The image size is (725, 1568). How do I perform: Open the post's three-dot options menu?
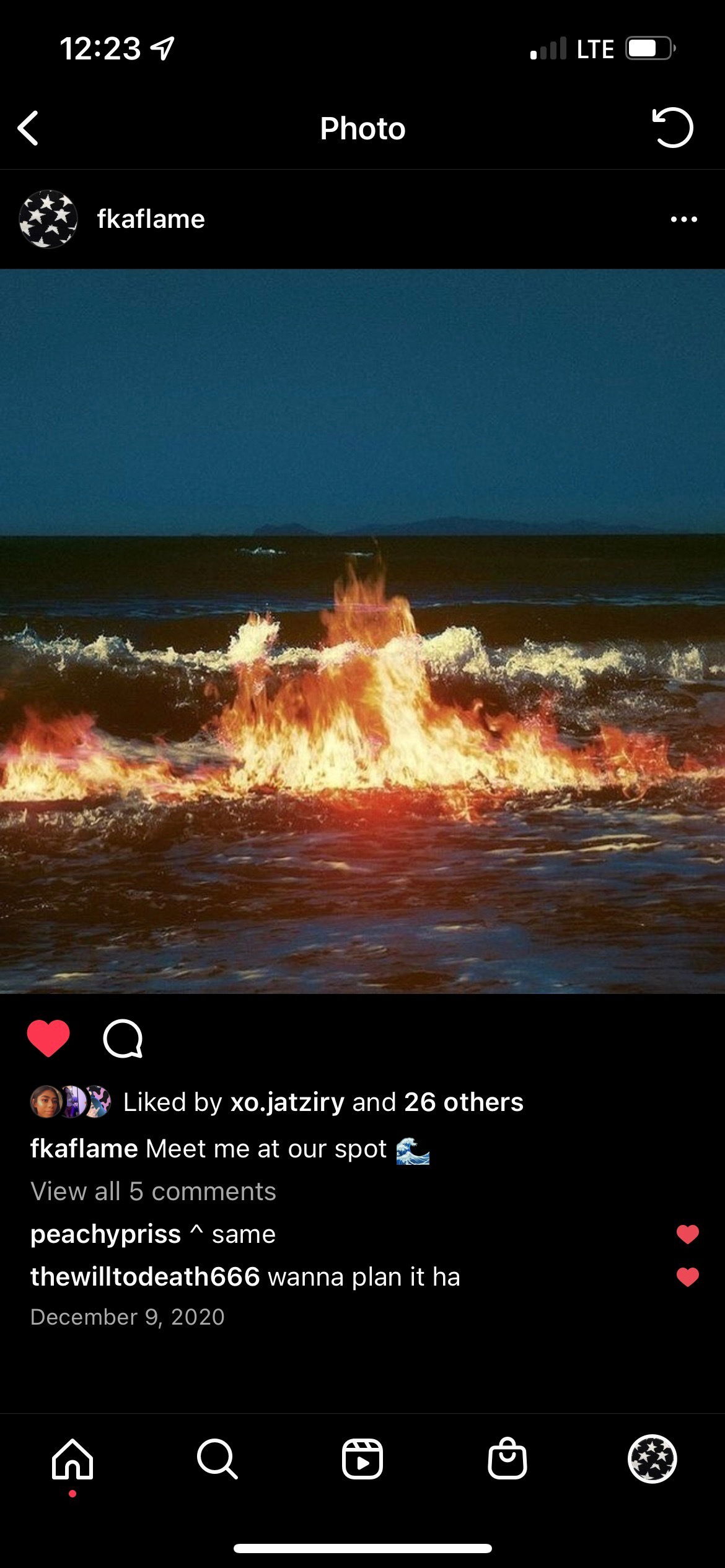click(683, 219)
